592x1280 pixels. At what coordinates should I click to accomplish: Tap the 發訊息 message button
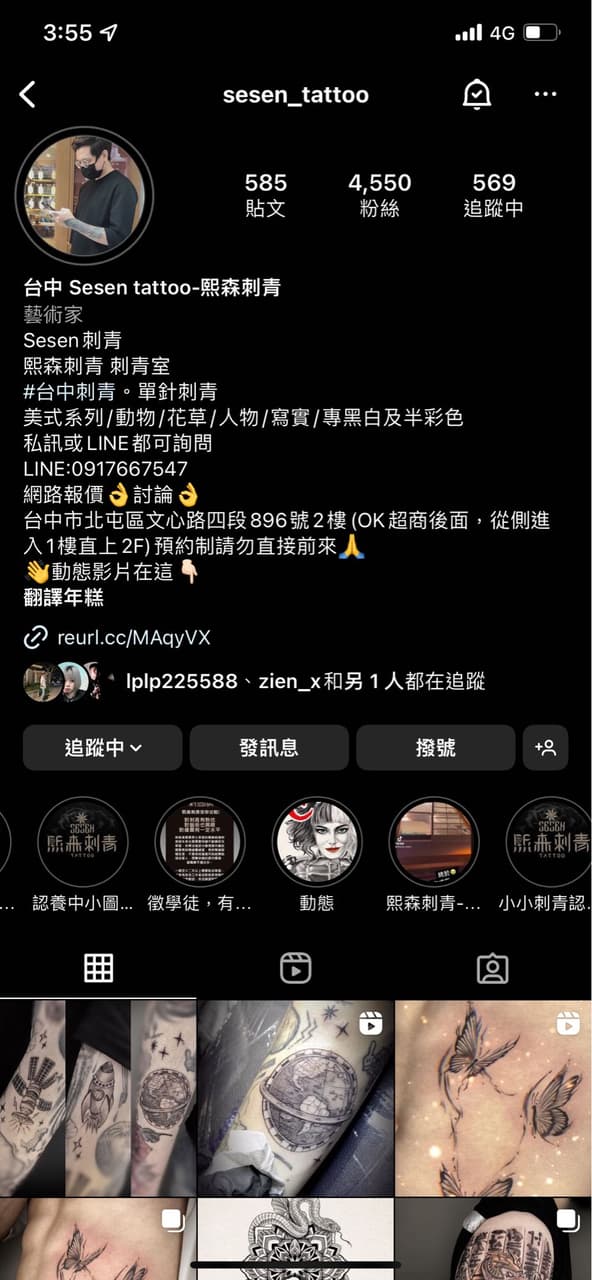(269, 748)
